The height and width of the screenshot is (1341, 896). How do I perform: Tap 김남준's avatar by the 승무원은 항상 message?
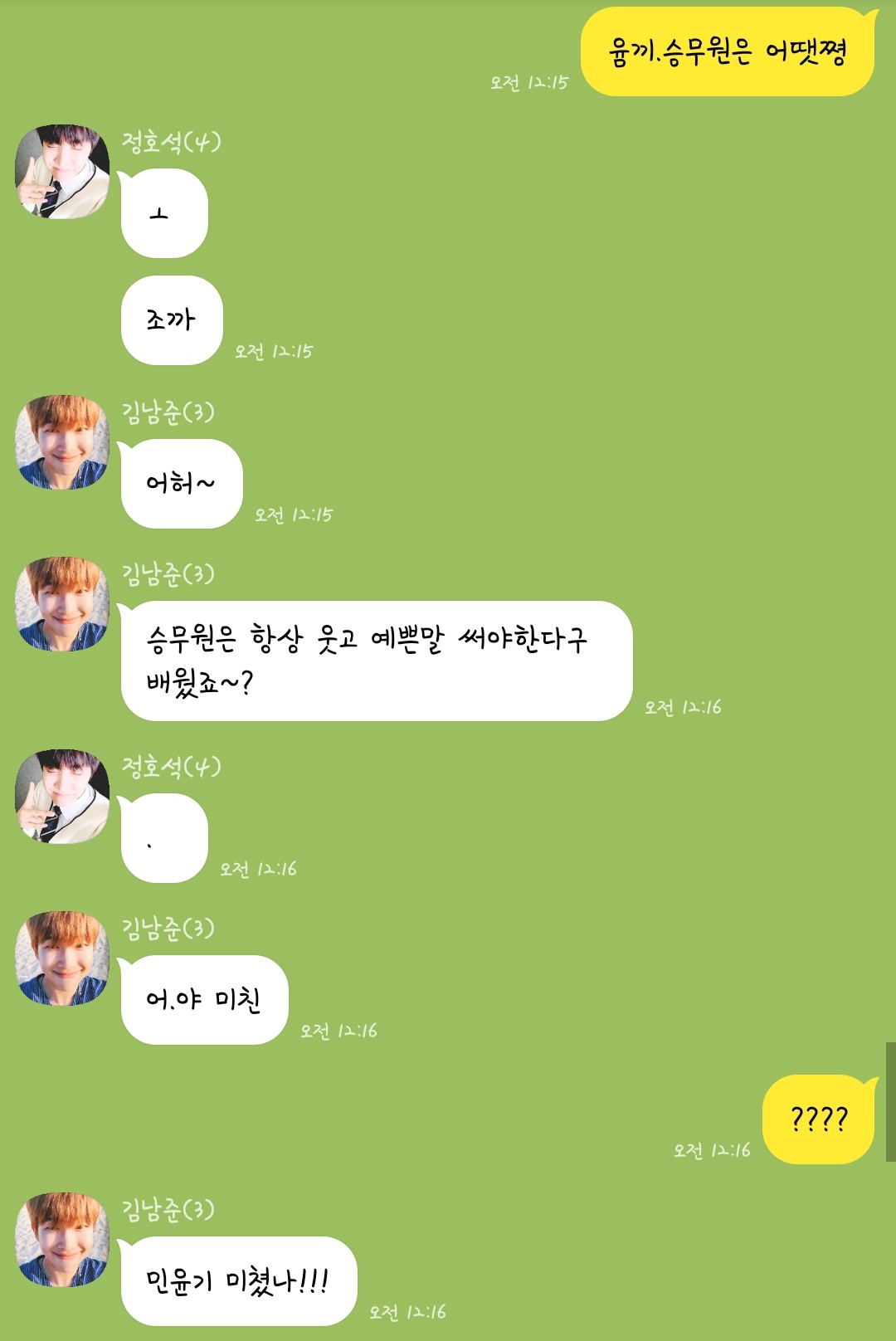click(62, 604)
